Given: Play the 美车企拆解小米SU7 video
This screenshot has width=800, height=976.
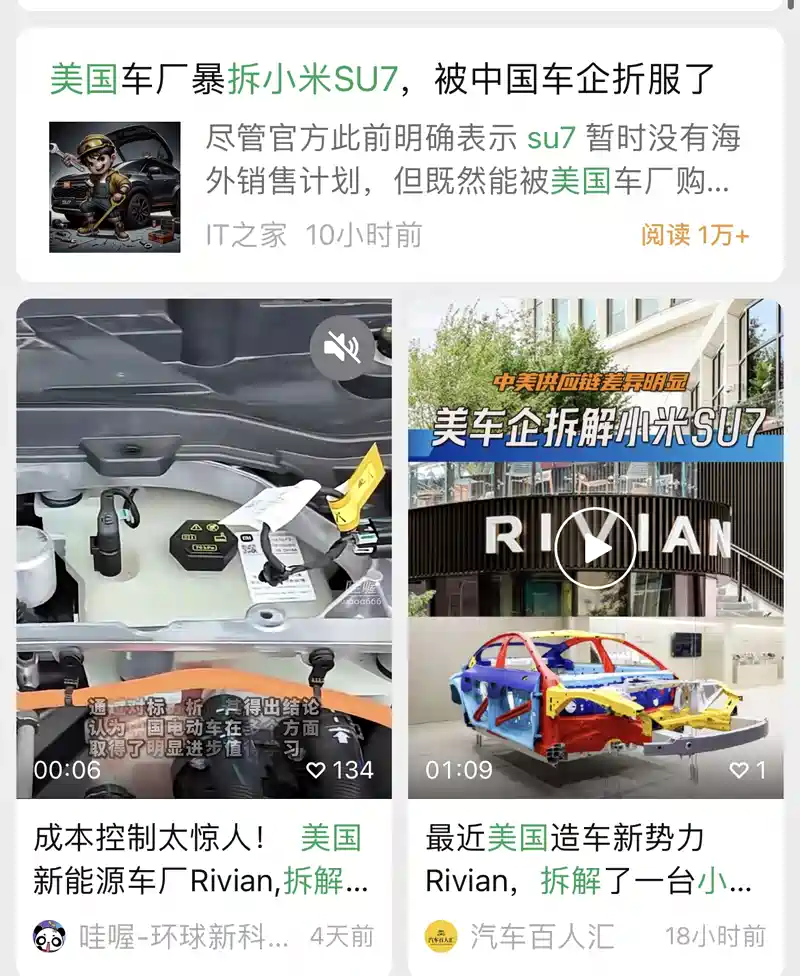Looking at the screenshot, I should [595, 548].
